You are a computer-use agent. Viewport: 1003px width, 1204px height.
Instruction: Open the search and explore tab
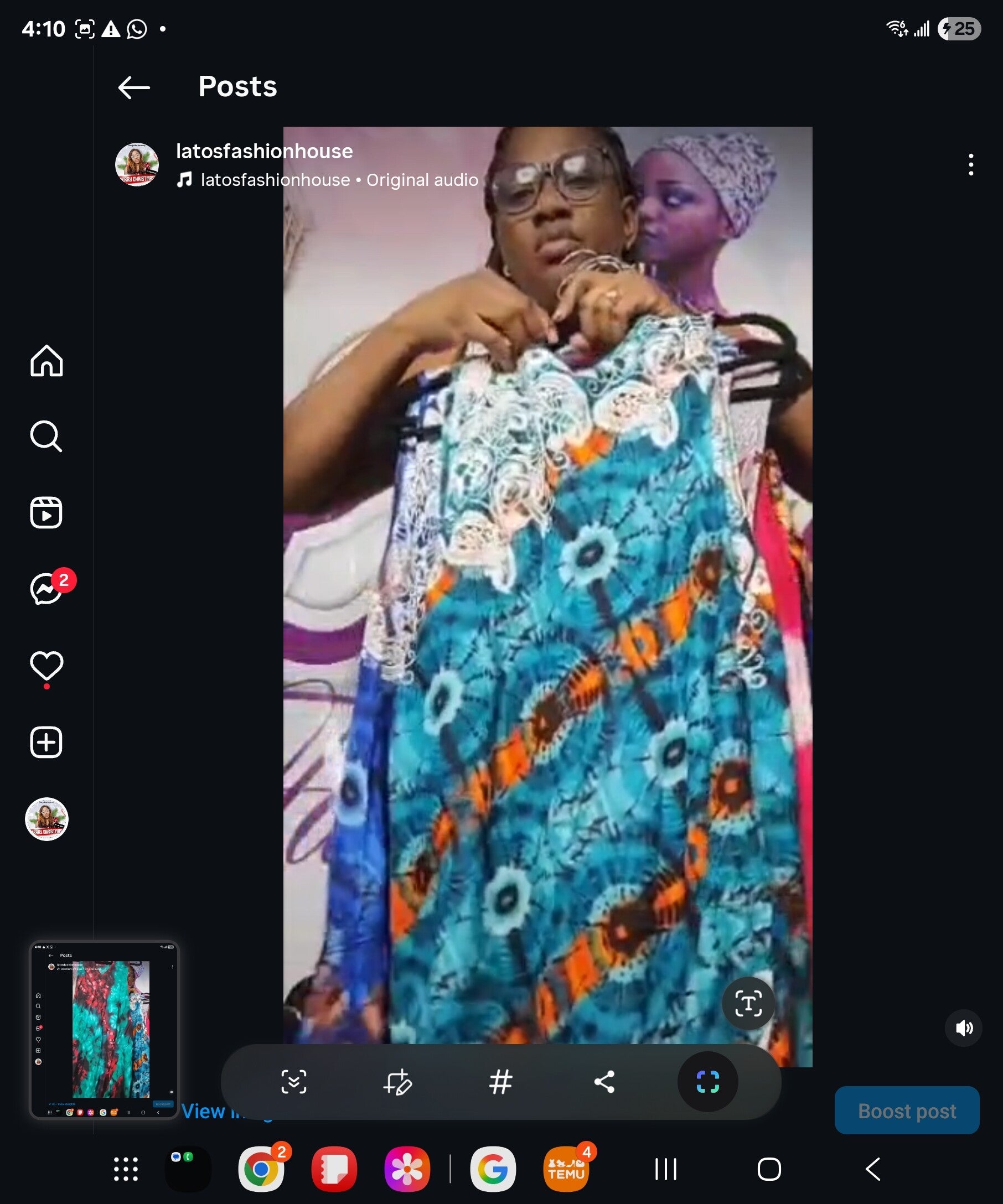tap(46, 437)
